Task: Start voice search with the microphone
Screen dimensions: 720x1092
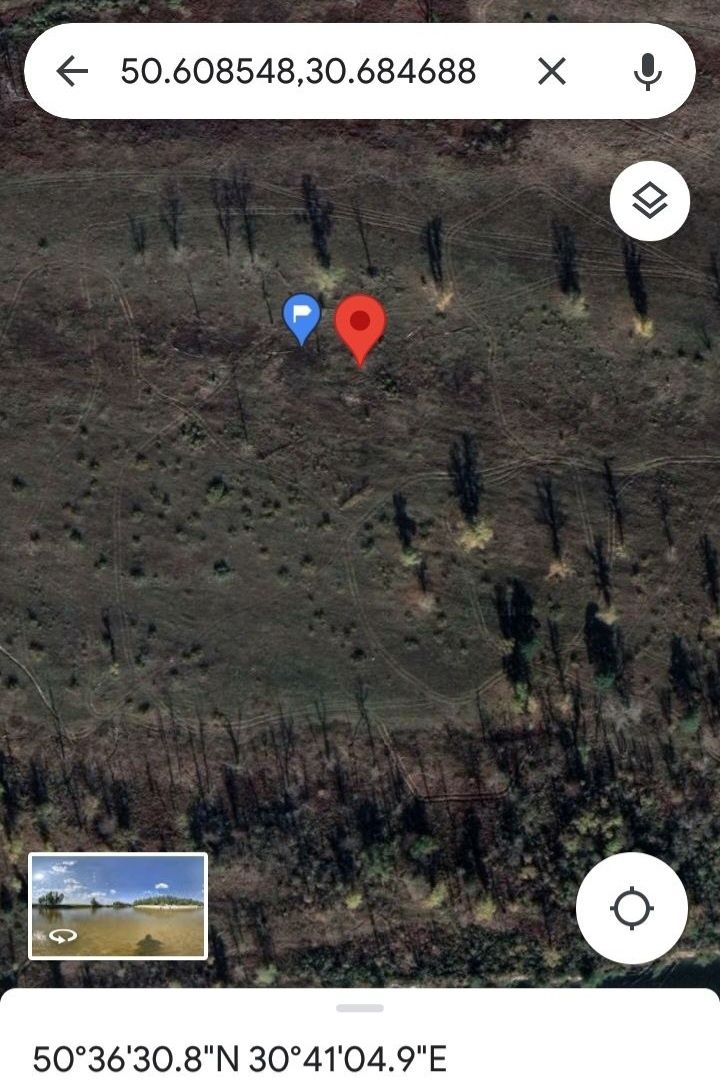Action: pyautogui.click(x=648, y=71)
